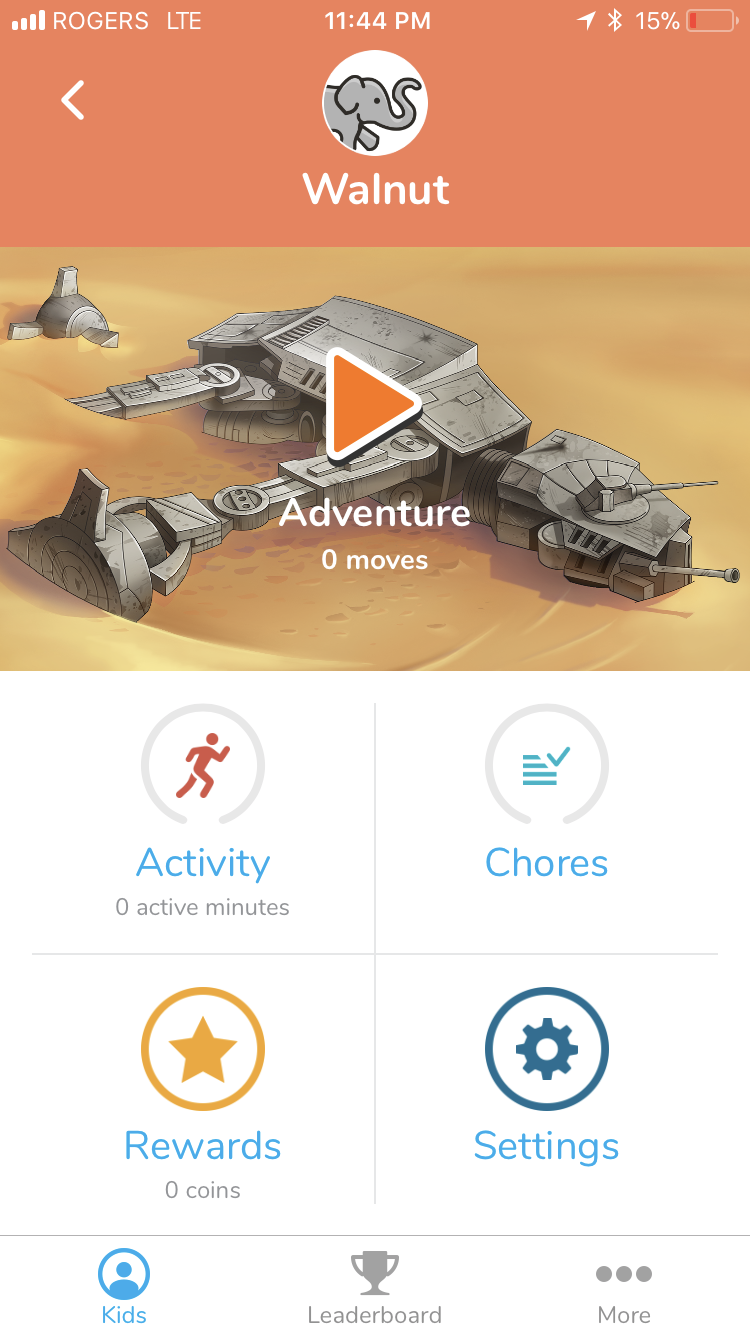Viewport: 750px width, 1334px height.
Task: Tap Walnut's elephant profile avatar
Action: [375, 103]
